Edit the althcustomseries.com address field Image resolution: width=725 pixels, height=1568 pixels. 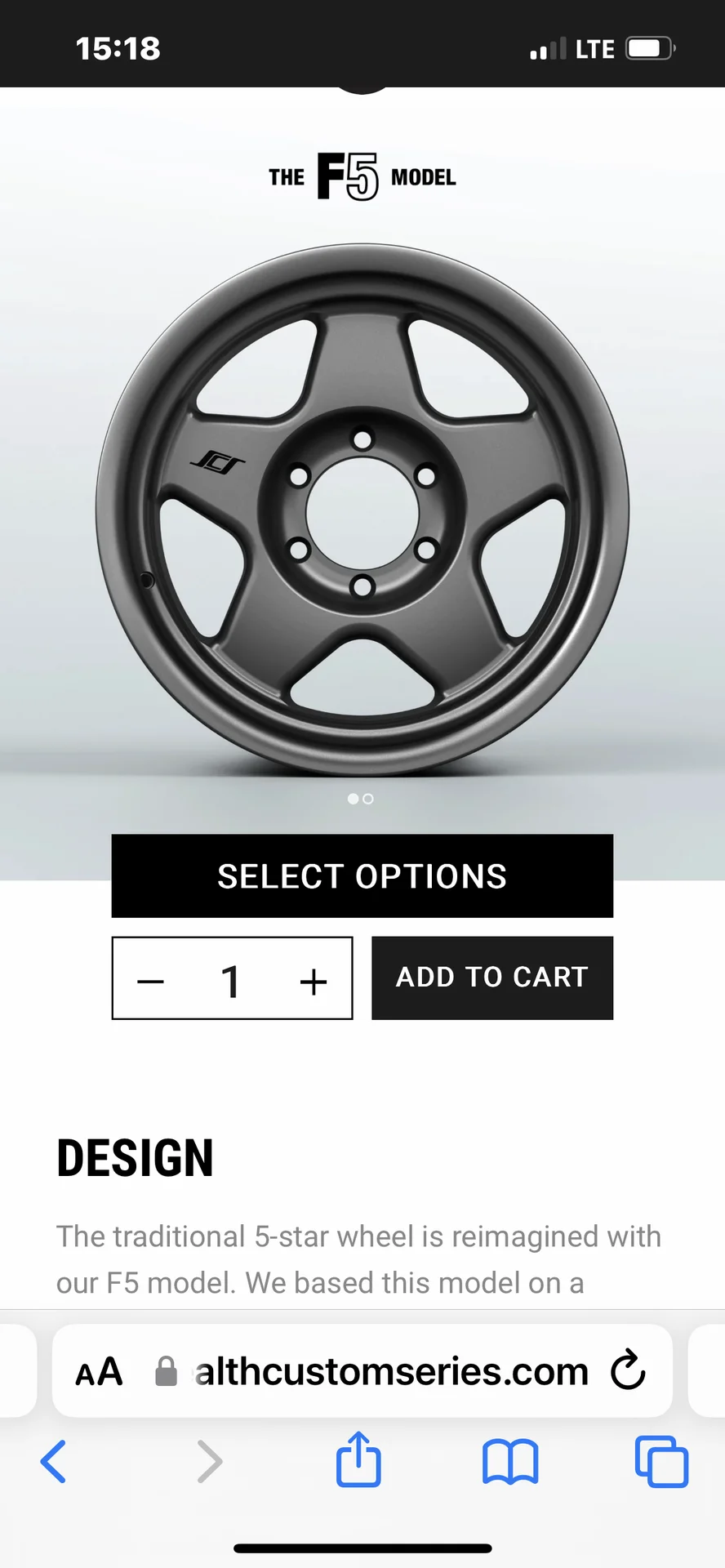coord(390,1372)
